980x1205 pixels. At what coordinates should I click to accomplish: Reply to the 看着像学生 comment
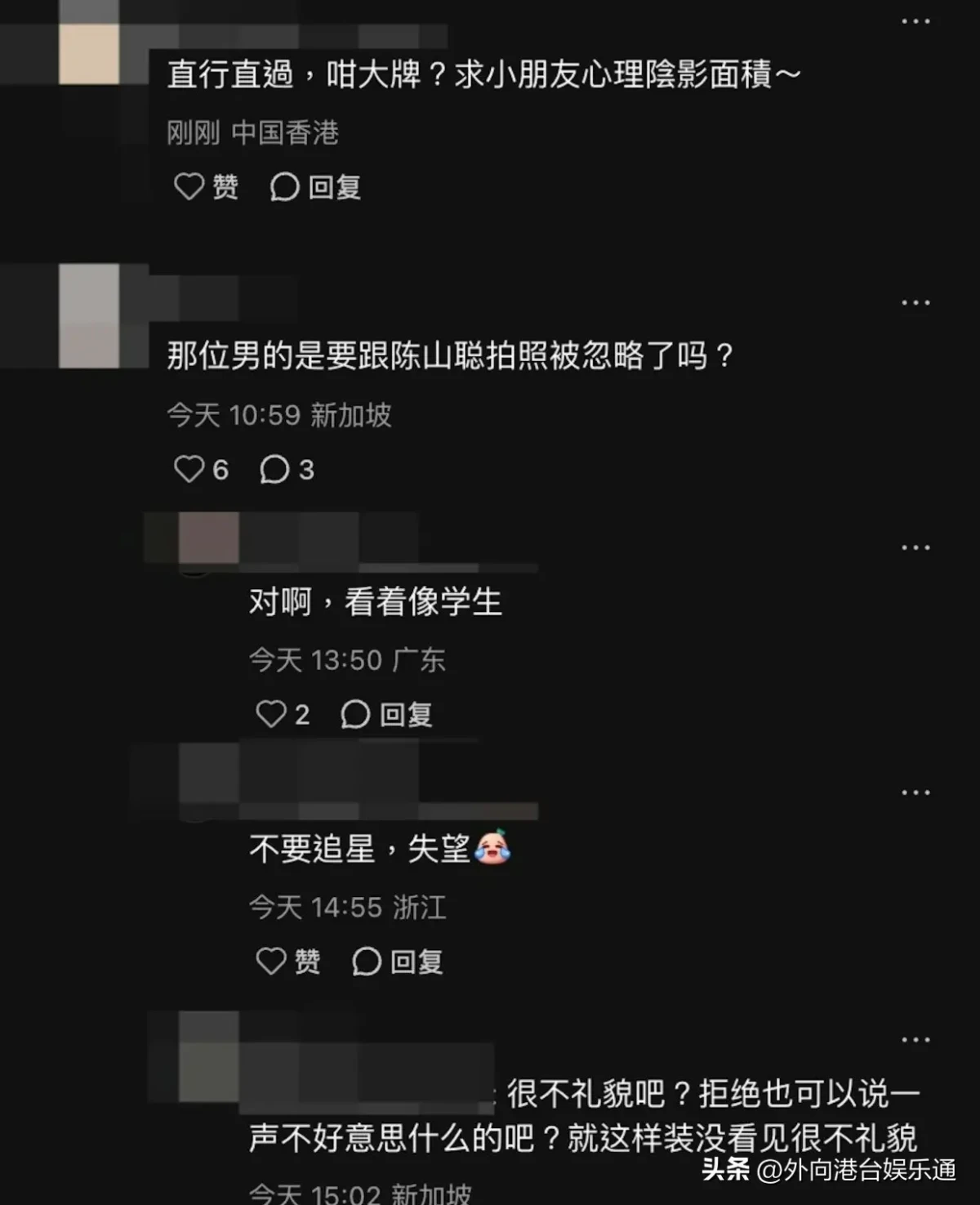pyautogui.click(x=386, y=714)
